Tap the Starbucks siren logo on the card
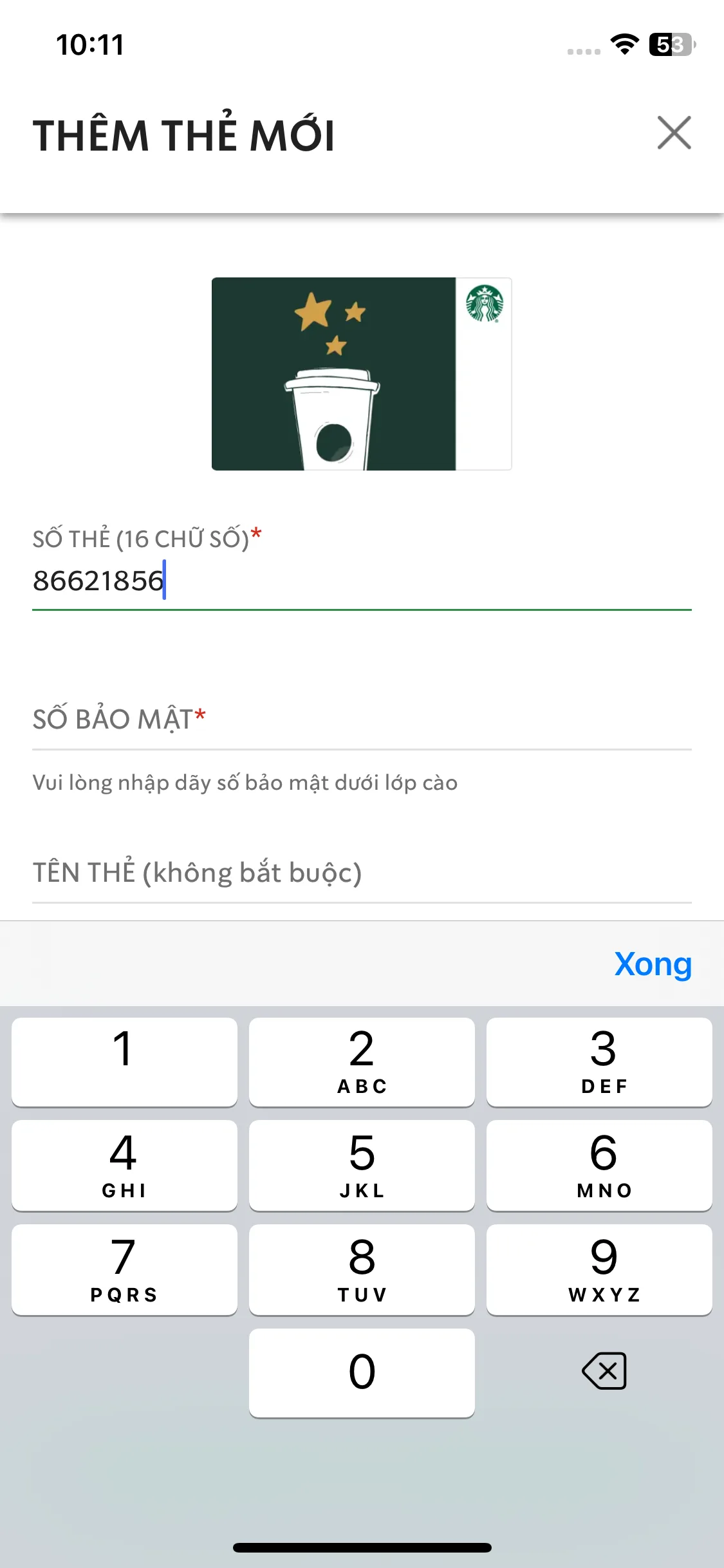 point(483,303)
